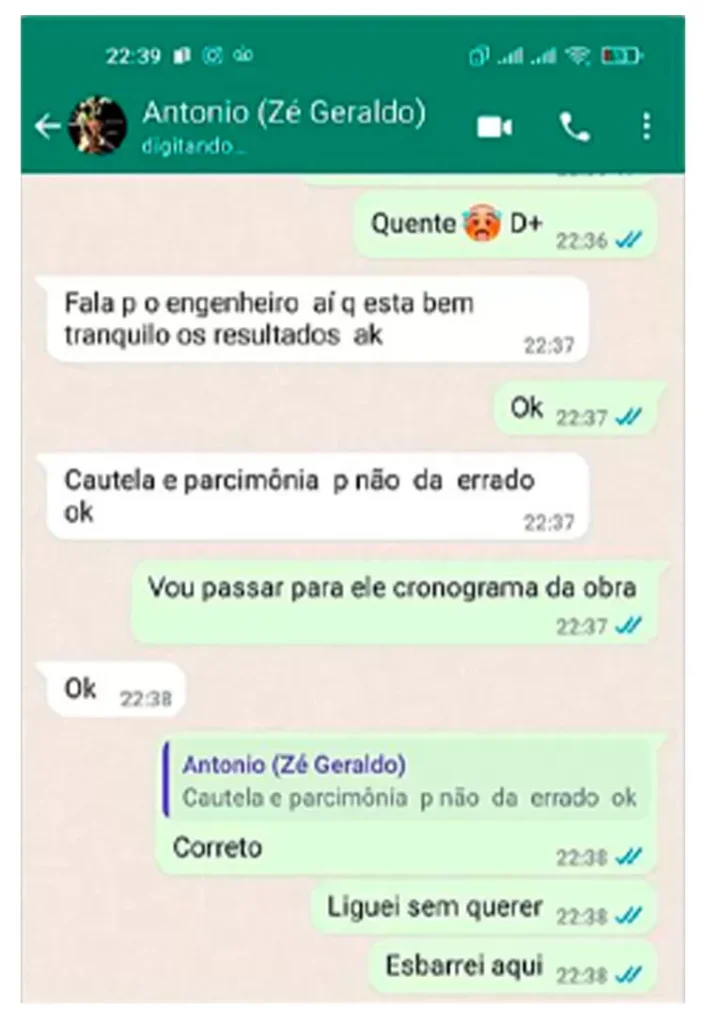View Antonio's profile picture

[97, 126]
